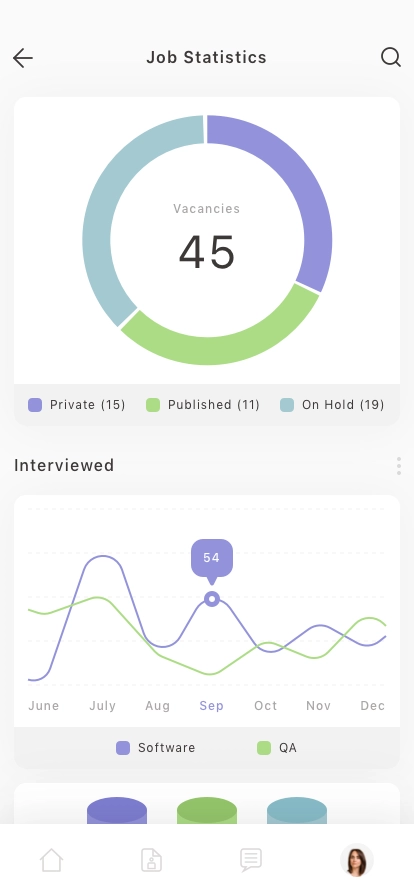
Task: Toggle the QA legend in chart
Action: (277, 747)
